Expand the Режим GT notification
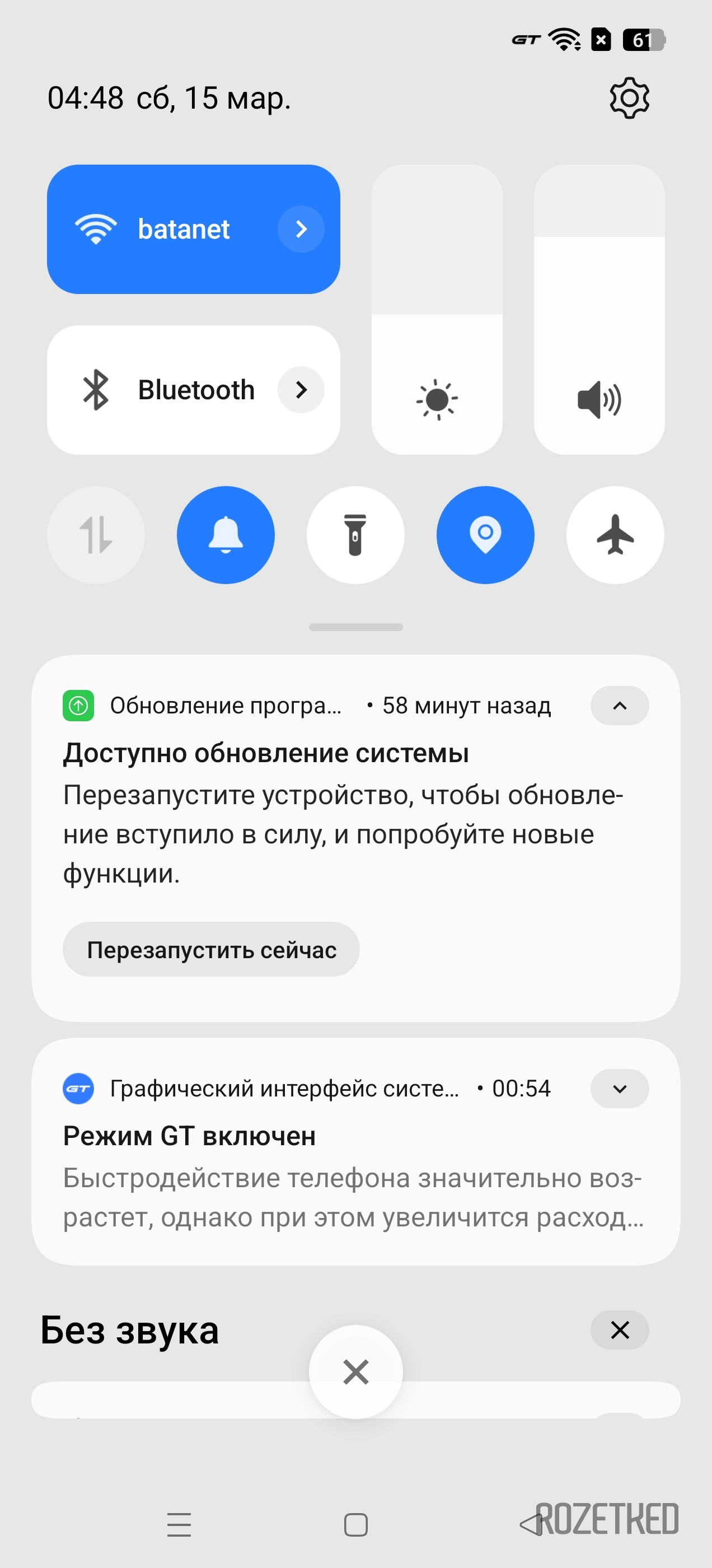Screen dimensions: 712x1568 (620, 1088)
